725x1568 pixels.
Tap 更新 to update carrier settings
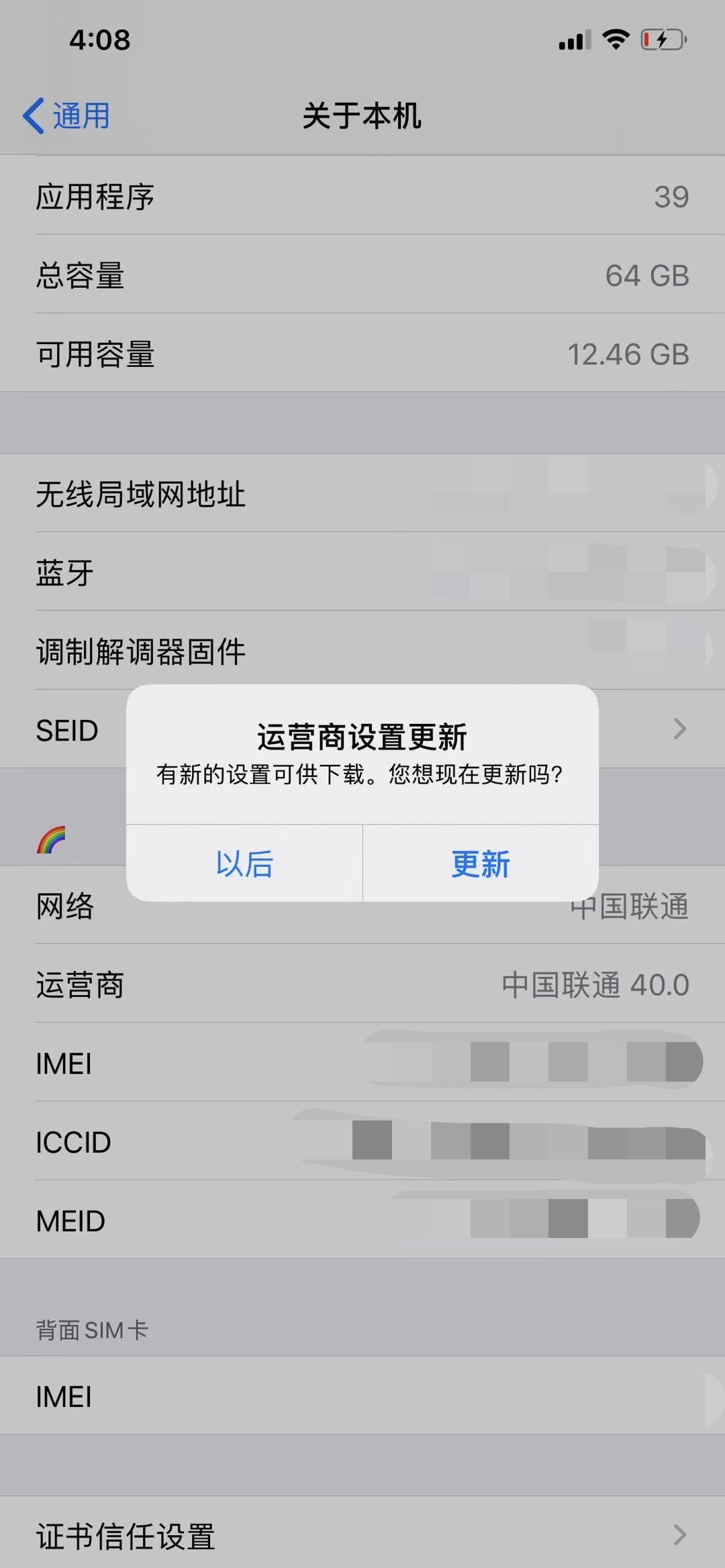click(x=481, y=866)
